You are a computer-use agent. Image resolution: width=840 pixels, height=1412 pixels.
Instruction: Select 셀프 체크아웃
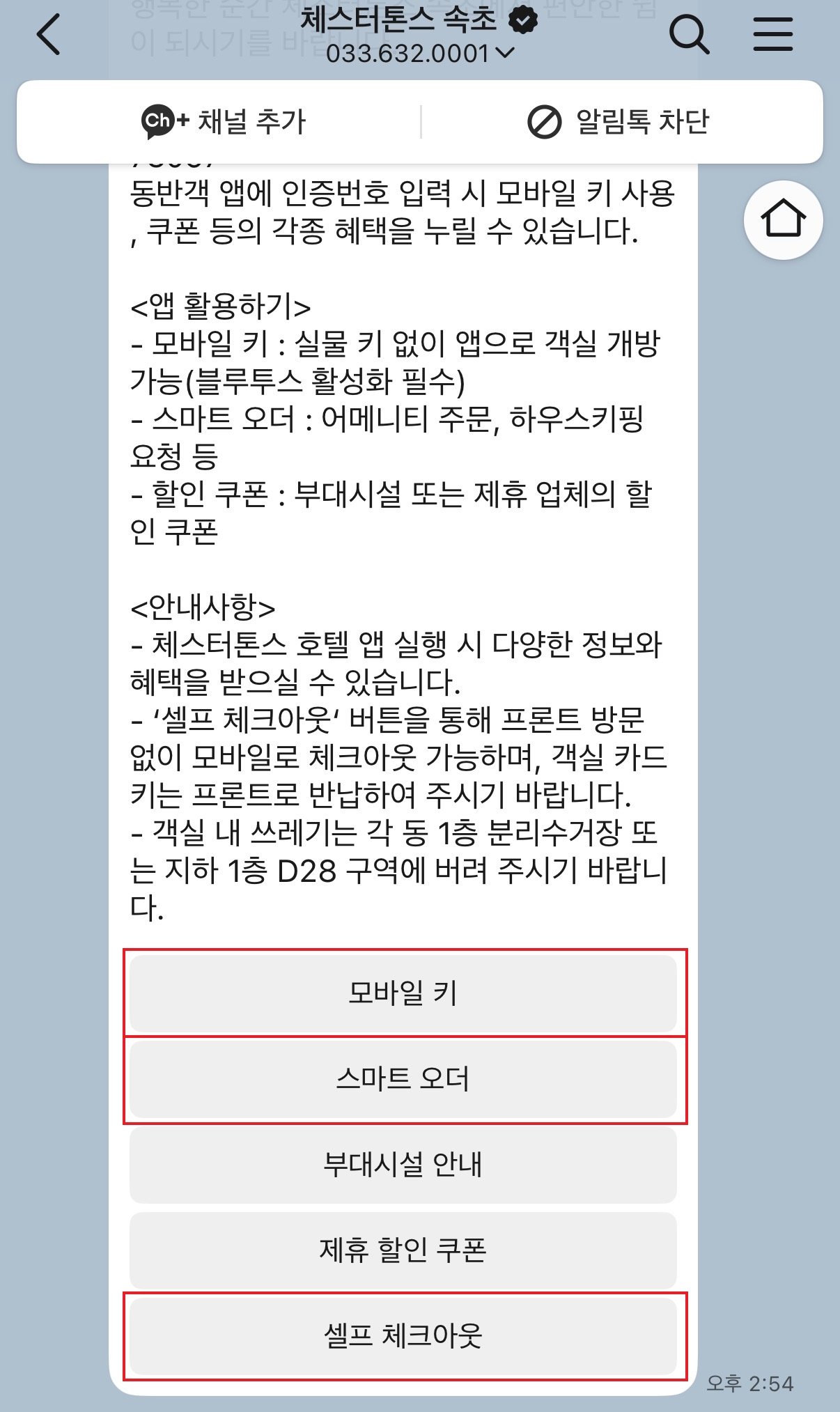403,1336
